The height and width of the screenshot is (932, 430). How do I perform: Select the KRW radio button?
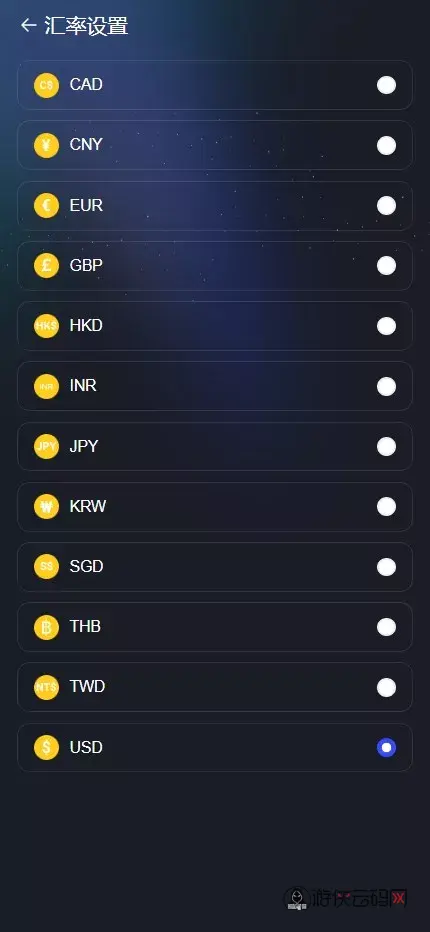coord(386,506)
